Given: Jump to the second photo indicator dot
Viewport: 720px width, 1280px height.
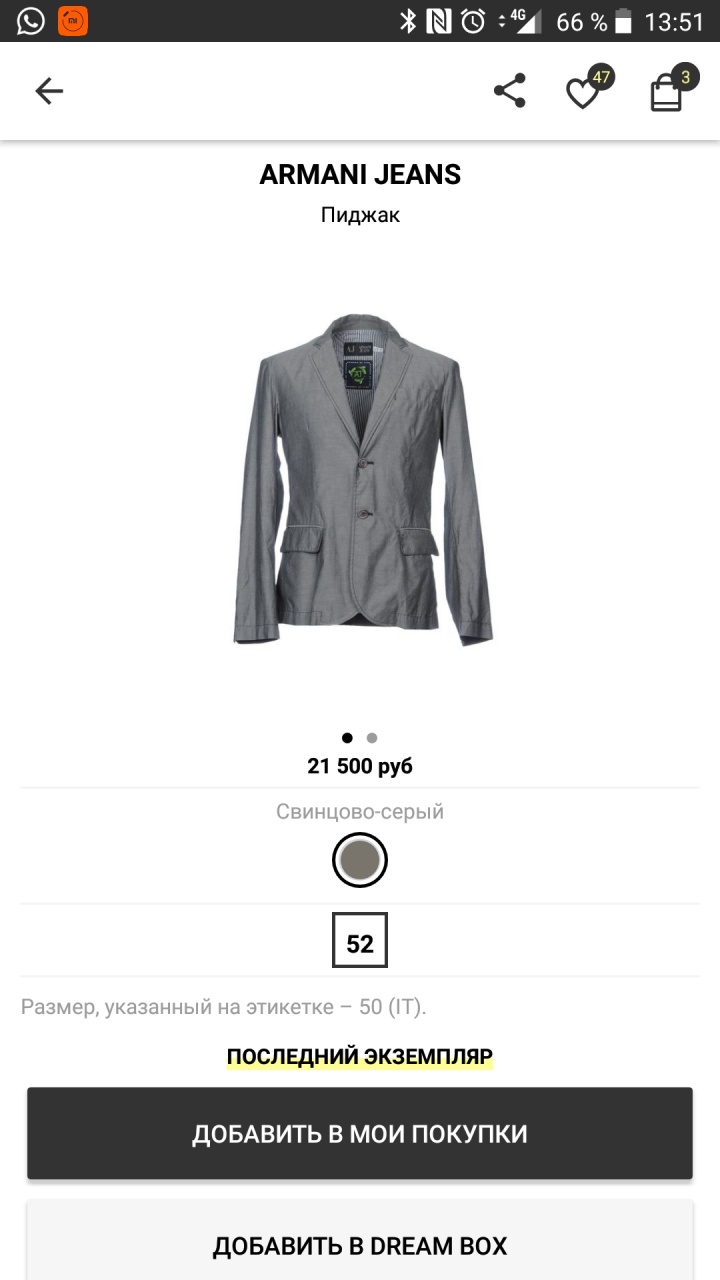Looking at the screenshot, I should pos(372,738).
